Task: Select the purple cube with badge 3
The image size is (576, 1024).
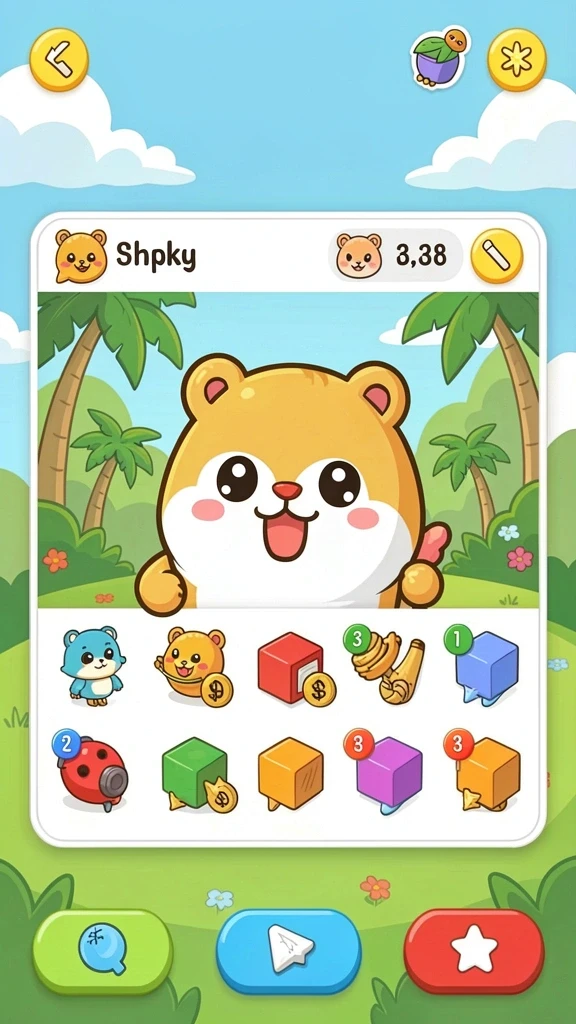Action: (383, 772)
